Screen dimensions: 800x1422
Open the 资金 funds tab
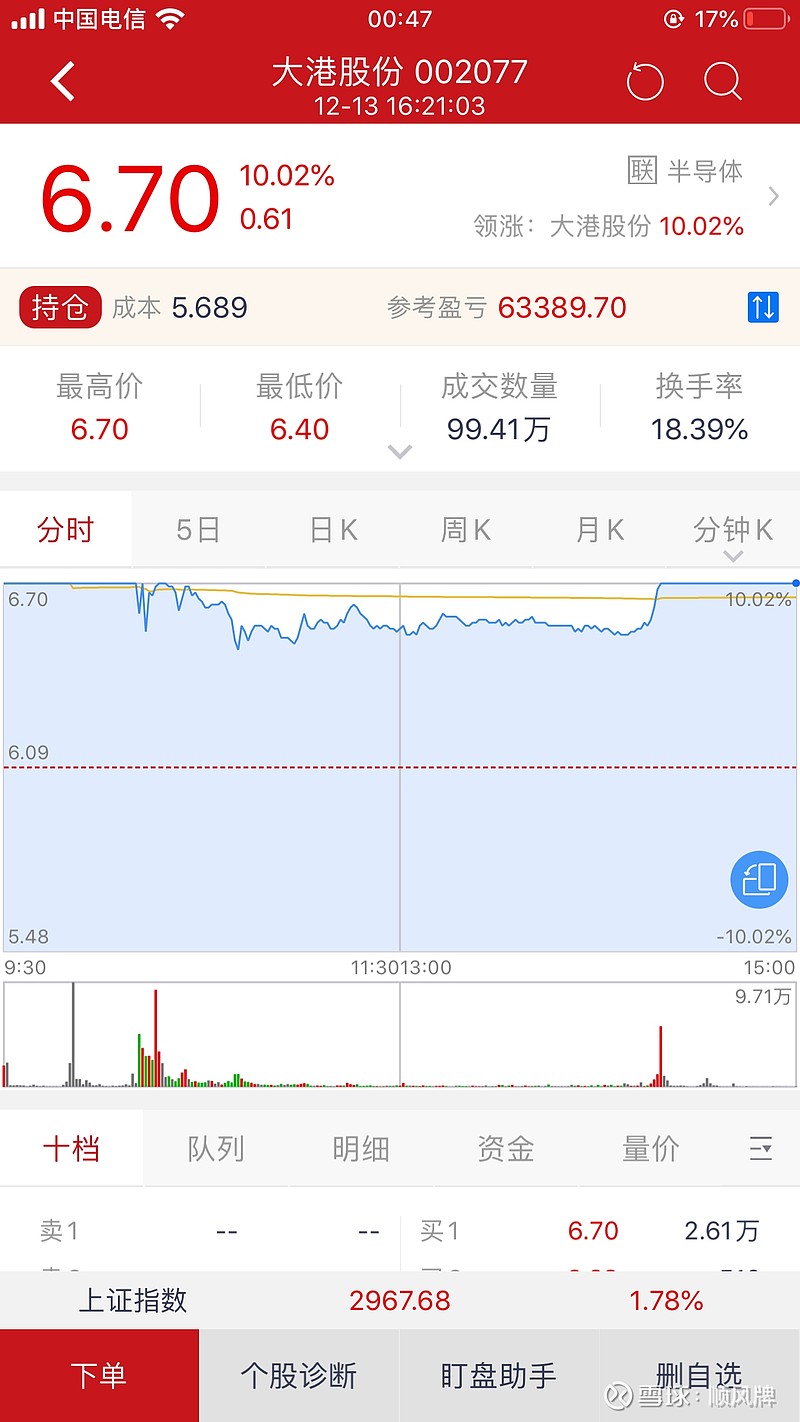click(506, 1148)
